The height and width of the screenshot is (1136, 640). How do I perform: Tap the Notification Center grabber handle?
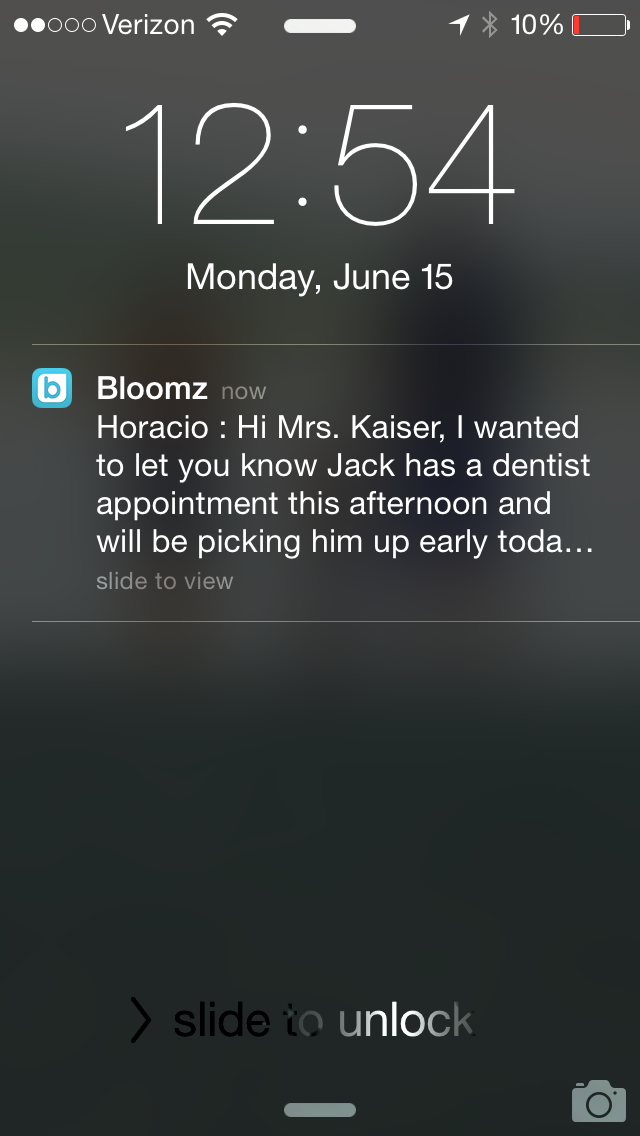click(320, 26)
